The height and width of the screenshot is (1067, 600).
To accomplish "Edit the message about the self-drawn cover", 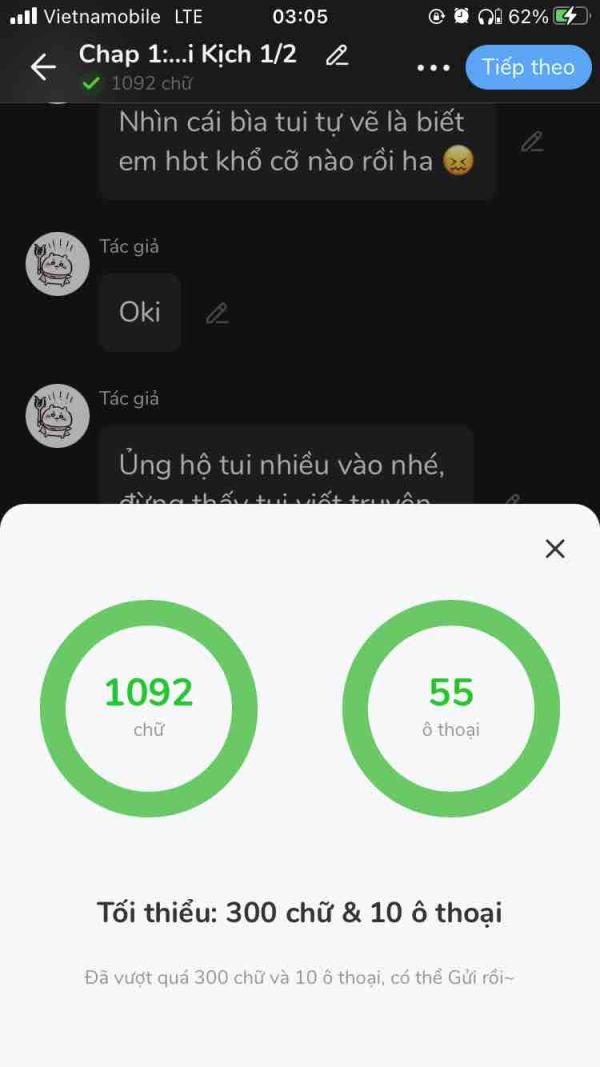I will [532, 142].
